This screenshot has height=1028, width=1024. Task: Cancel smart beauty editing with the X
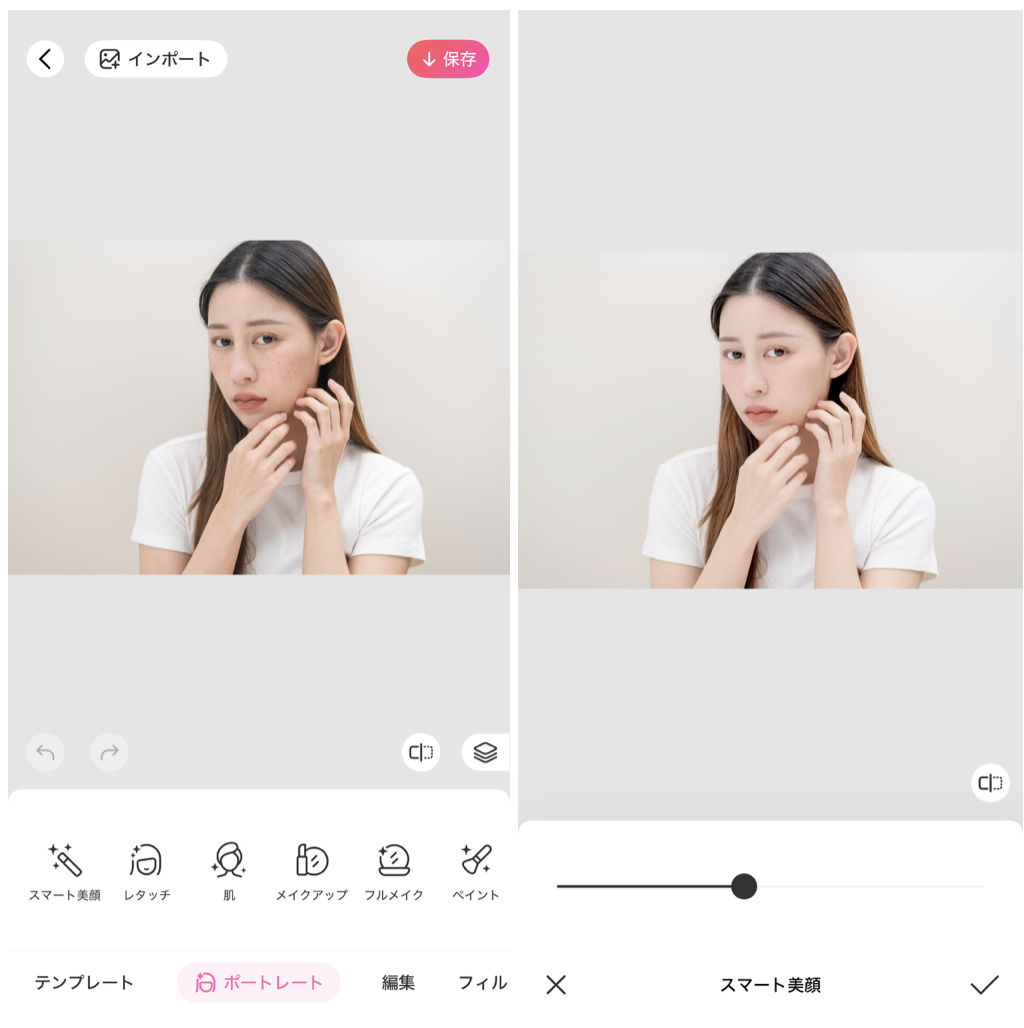[556, 983]
